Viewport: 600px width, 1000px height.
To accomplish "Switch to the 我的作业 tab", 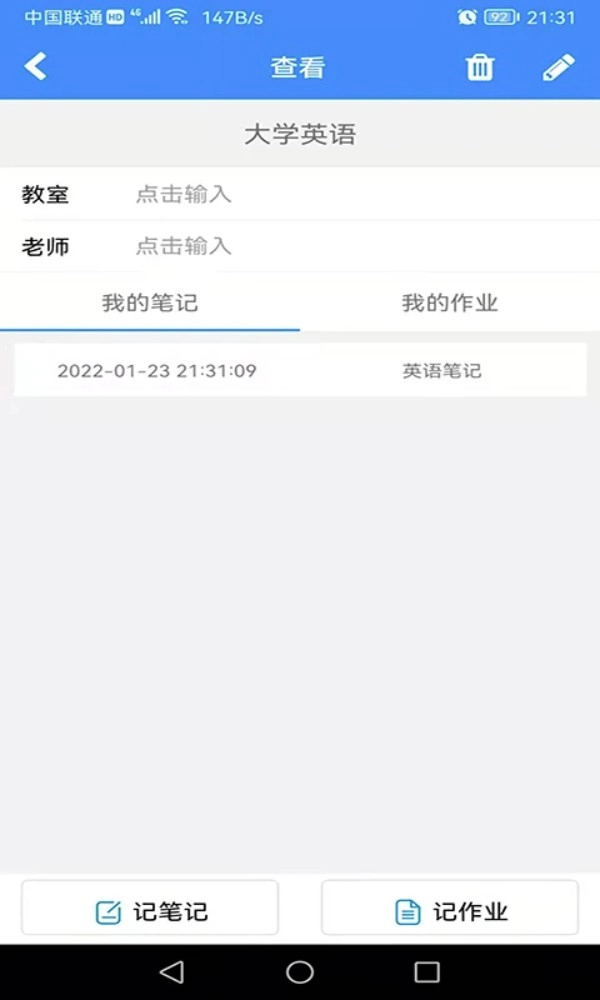I will pos(450,303).
